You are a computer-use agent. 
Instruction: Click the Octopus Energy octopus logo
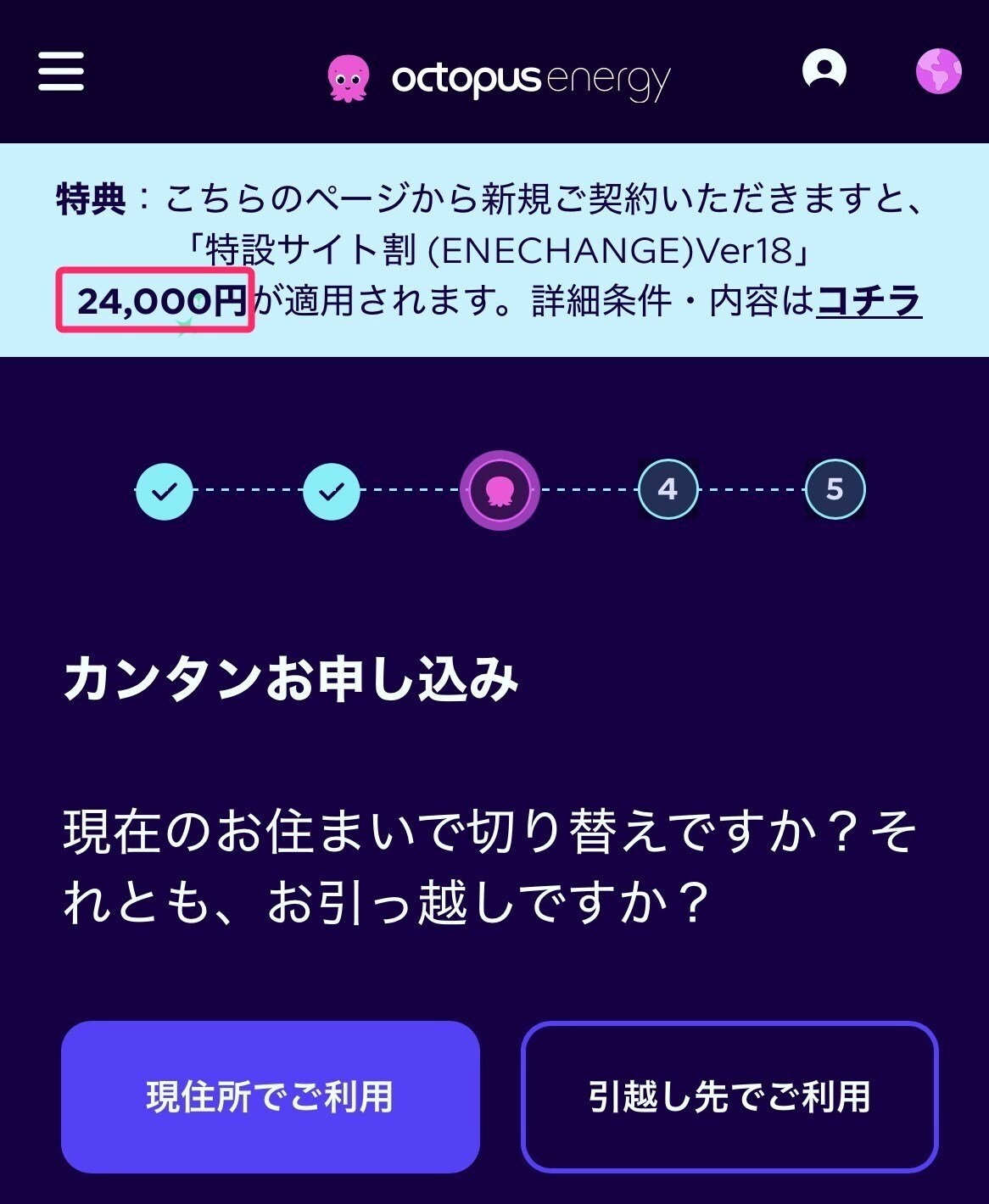pos(350,76)
